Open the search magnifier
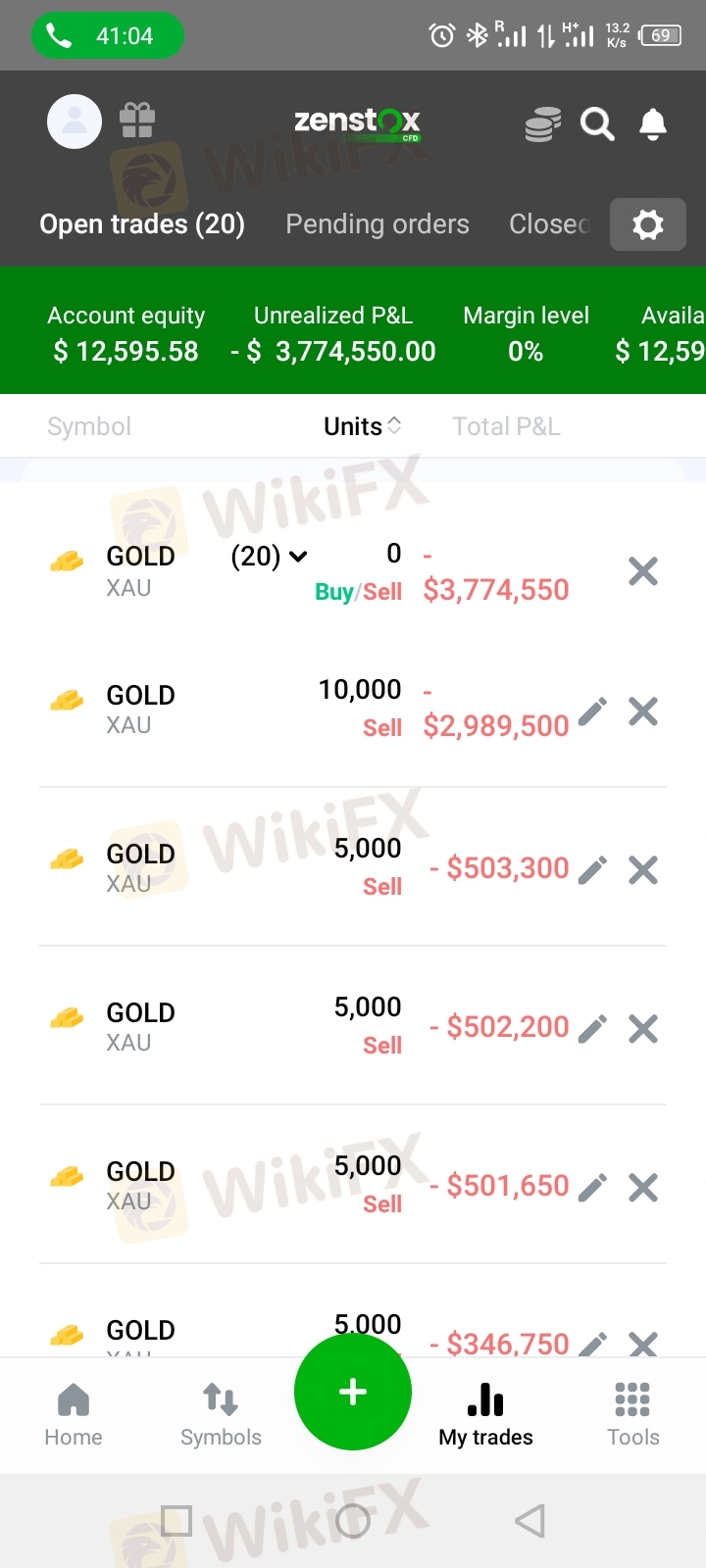Viewport: 706px width, 1568px height. click(x=597, y=124)
